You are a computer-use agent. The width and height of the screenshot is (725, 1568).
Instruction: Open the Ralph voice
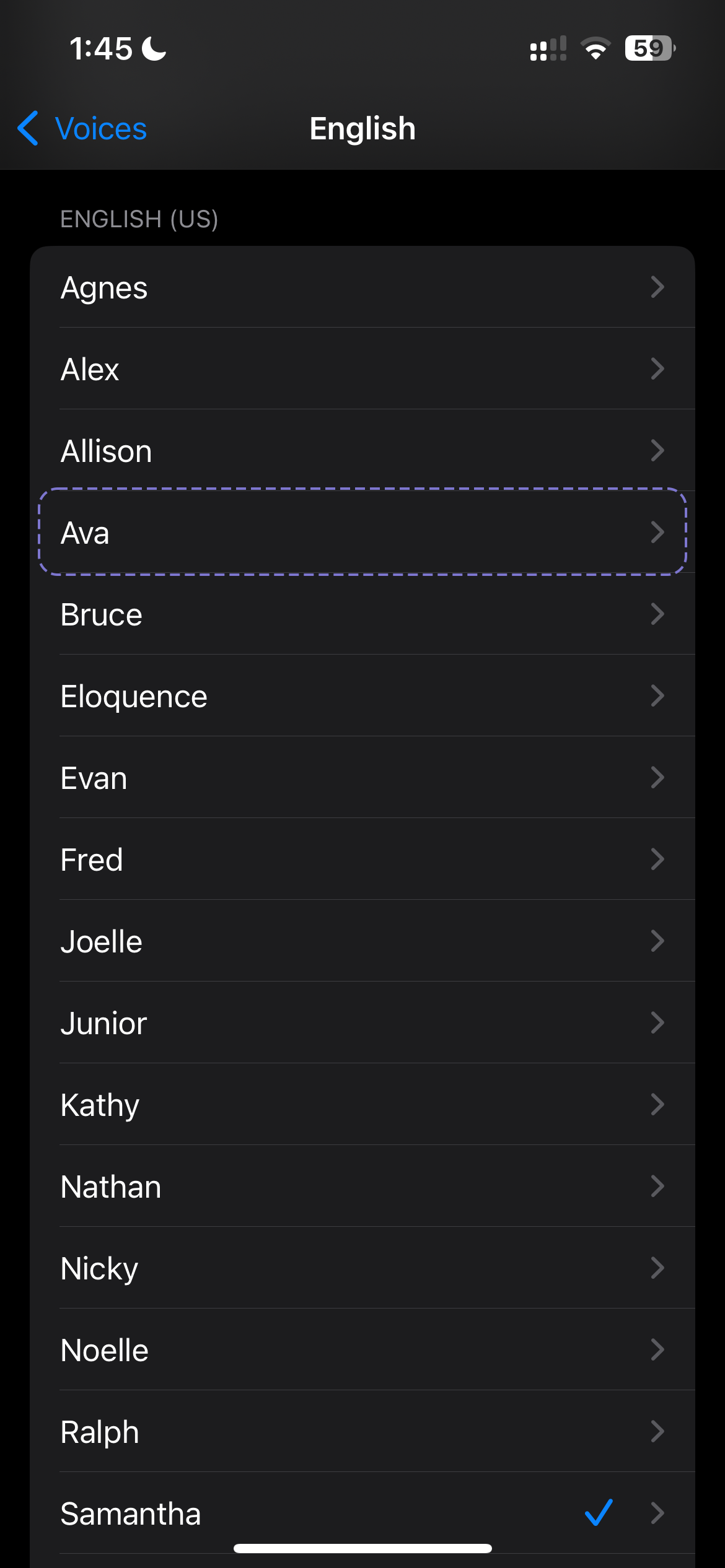click(362, 1432)
